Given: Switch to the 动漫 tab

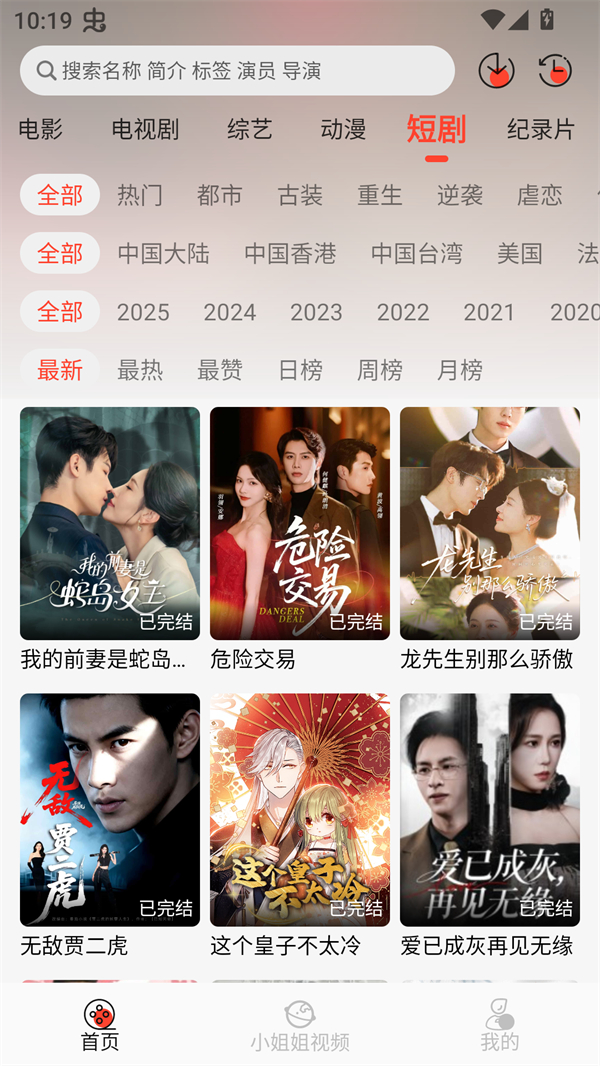Looking at the screenshot, I should coord(343,129).
